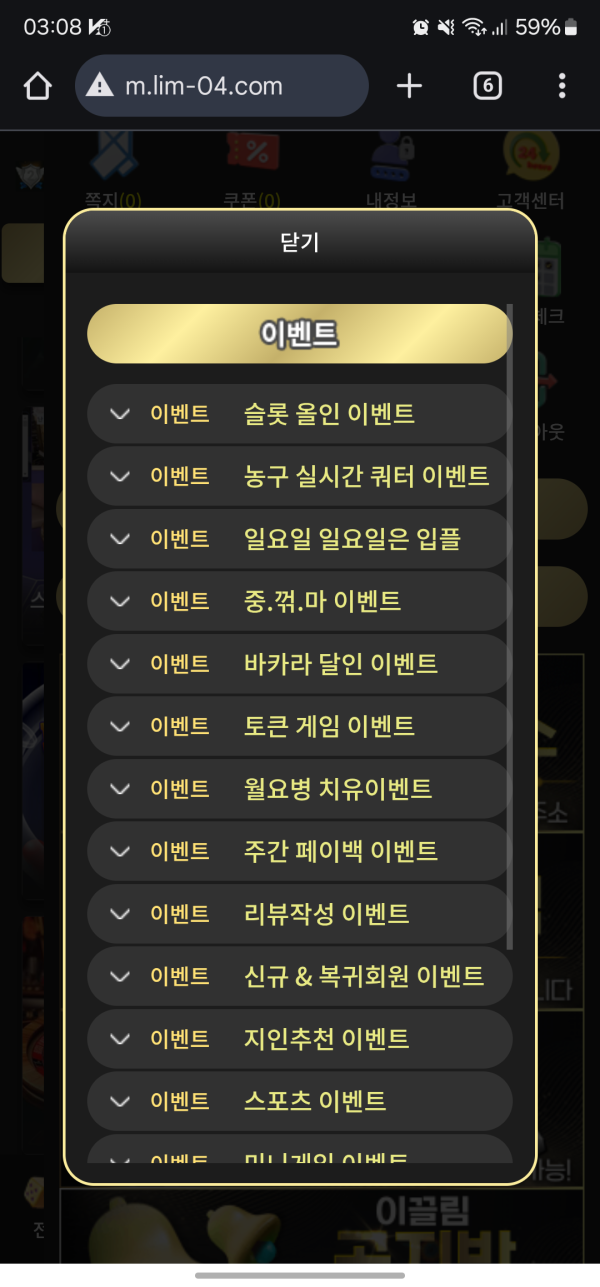
Task: Expand the 토큰 게임 이벤트 row
Action: pos(300,726)
